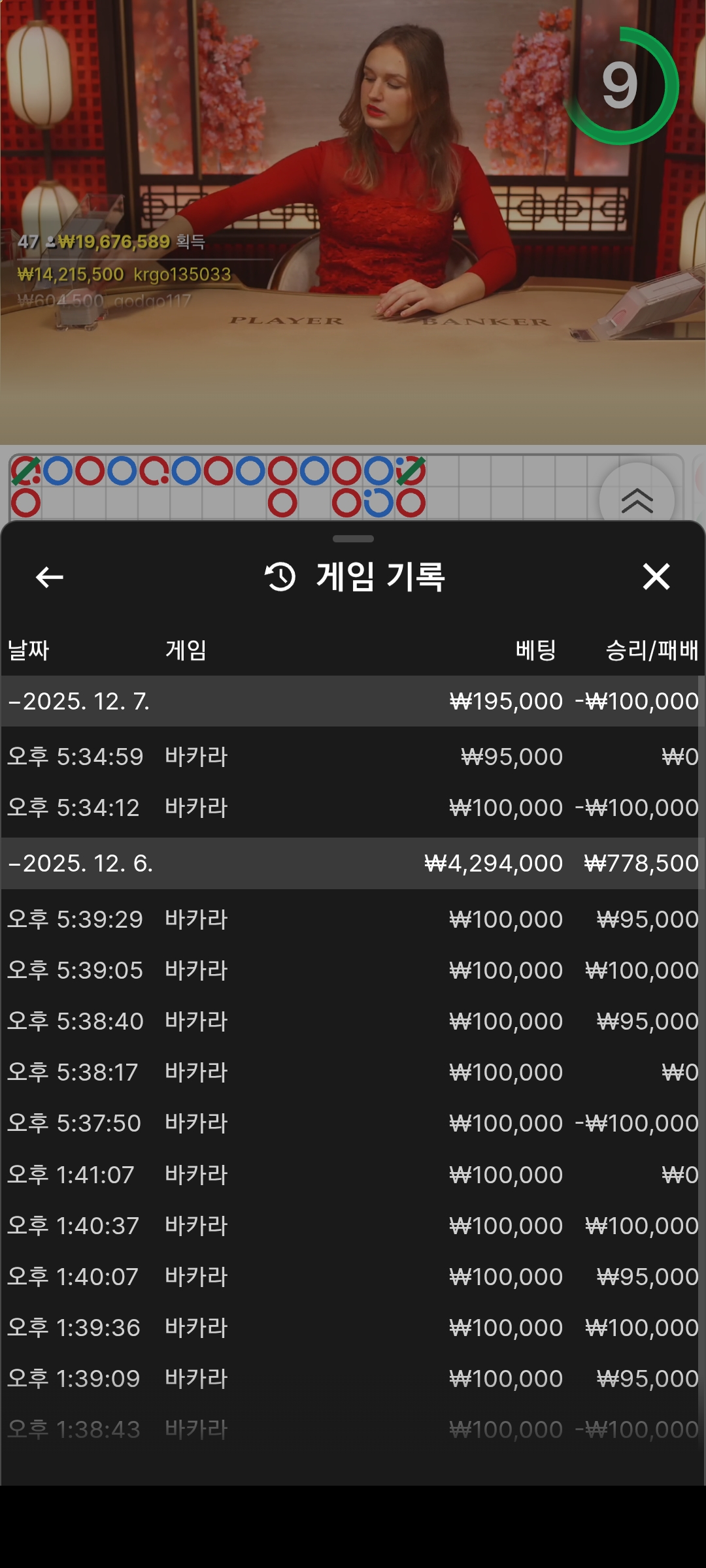View the 오후 5:39:29 baccarat round
The width and height of the screenshot is (706, 1568).
tap(353, 919)
